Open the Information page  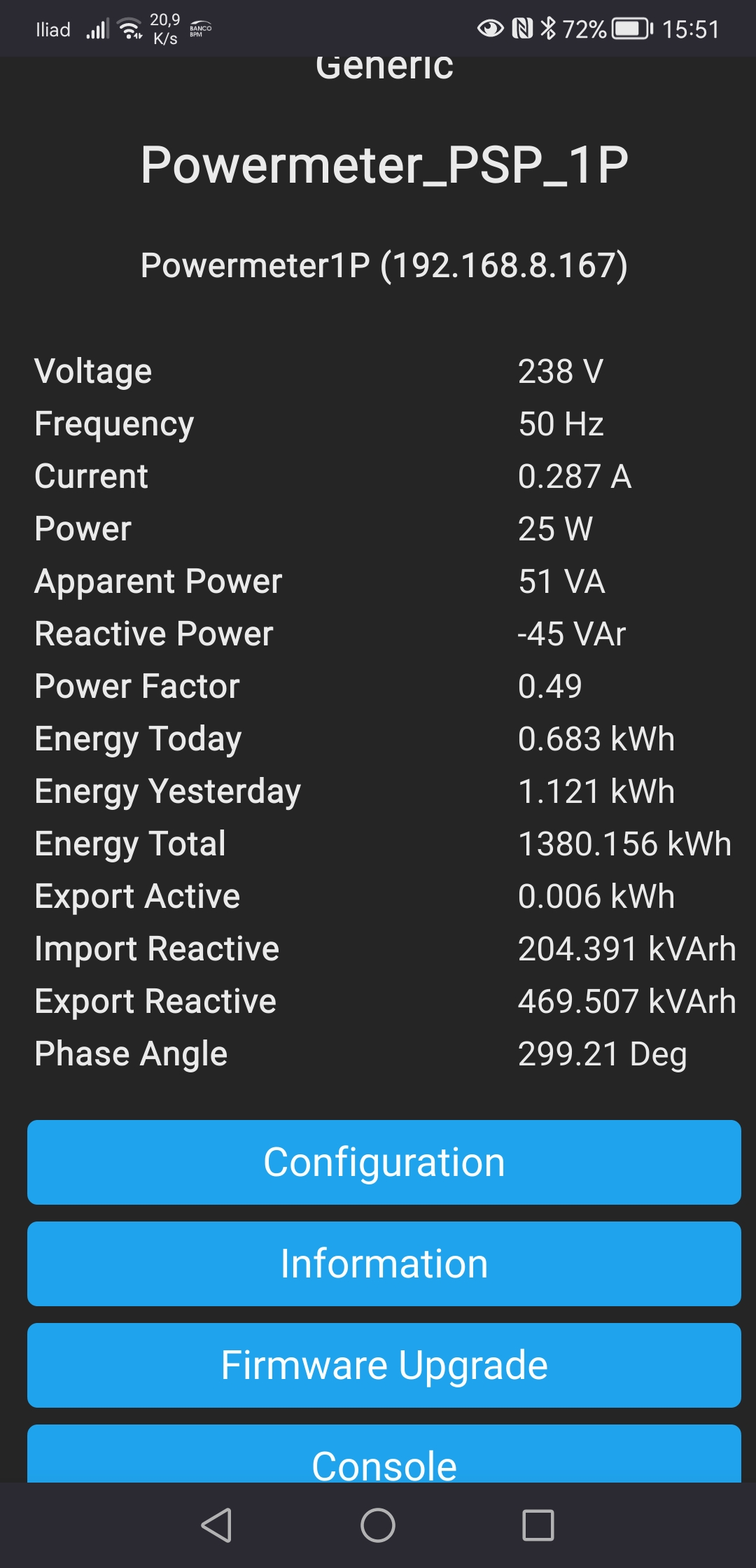(384, 1263)
